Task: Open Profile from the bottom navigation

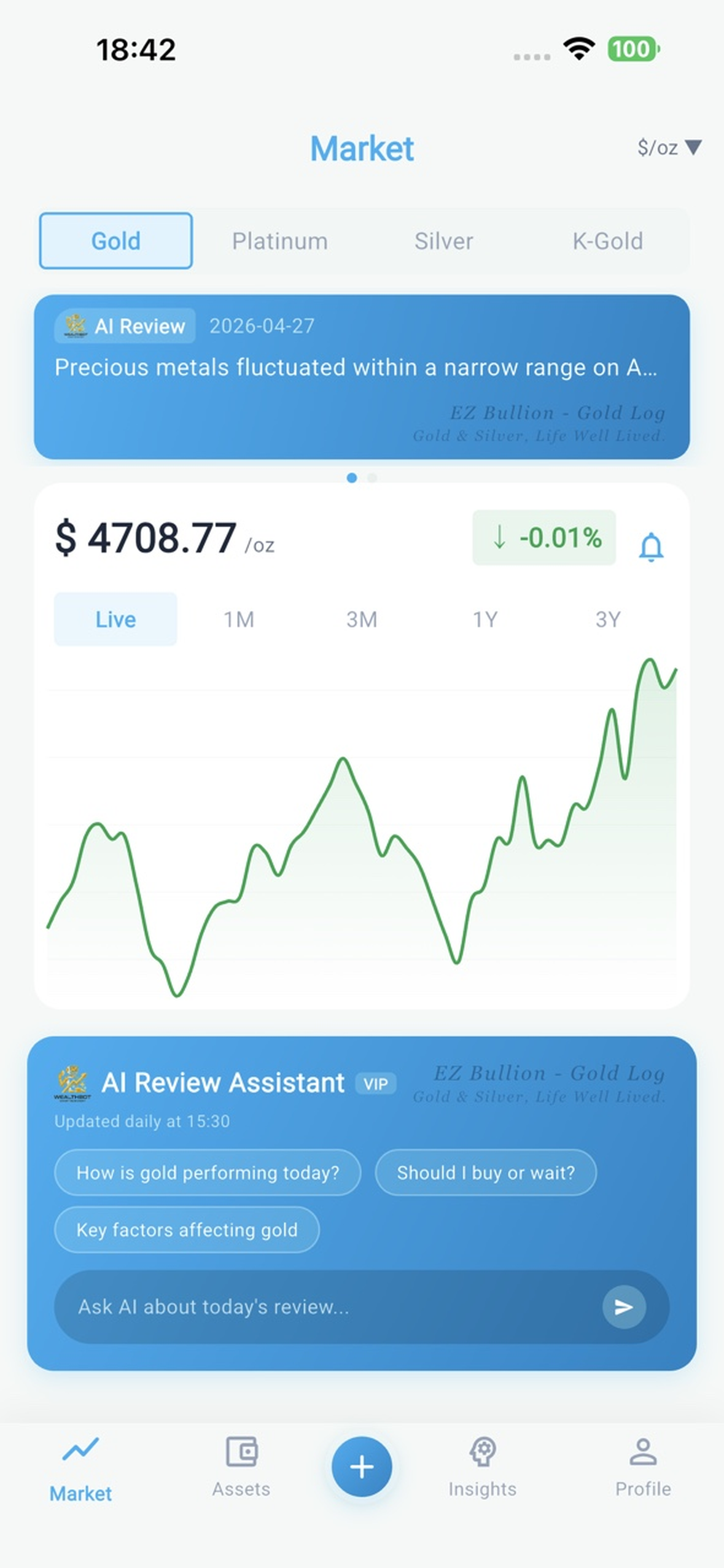Action: click(x=643, y=1473)
